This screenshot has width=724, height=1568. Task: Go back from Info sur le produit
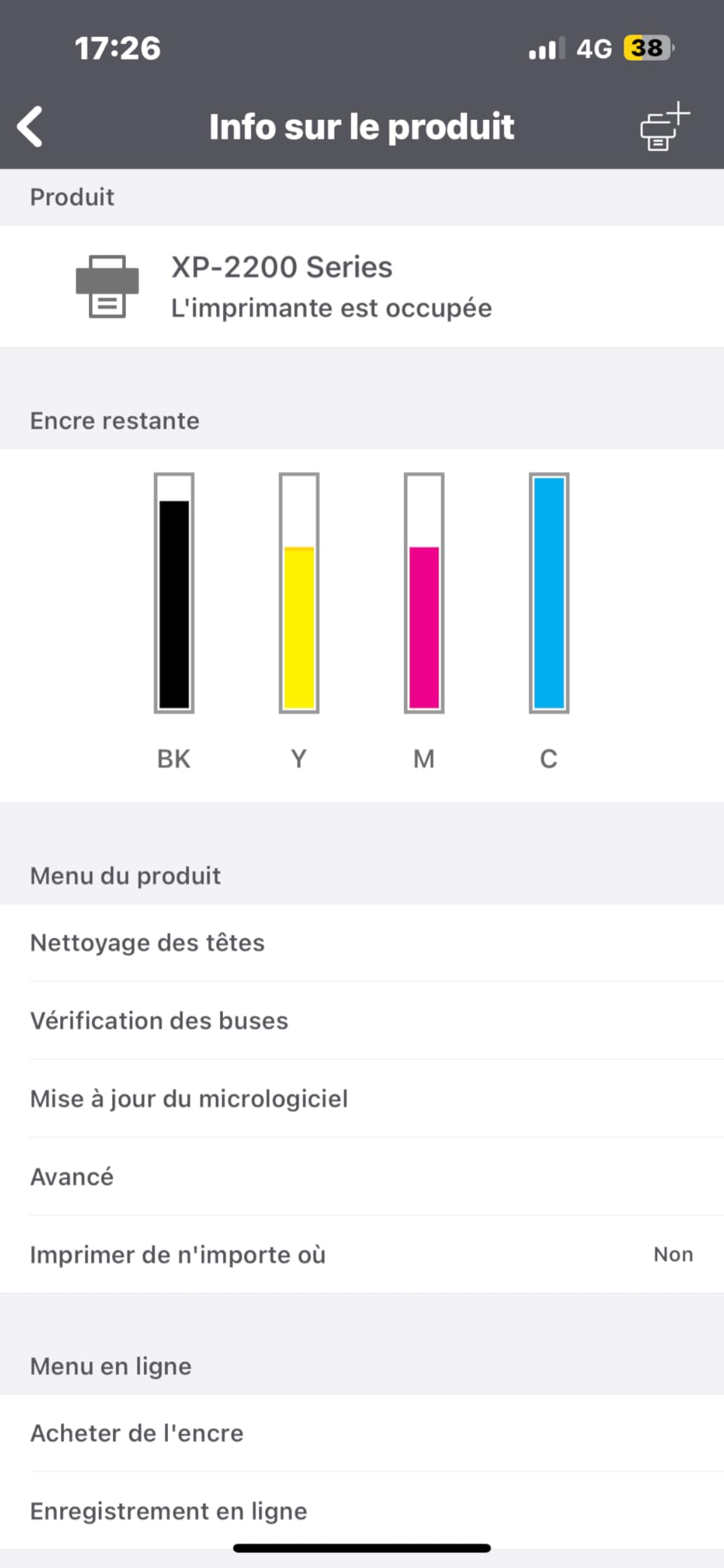(x=31, y=127)
